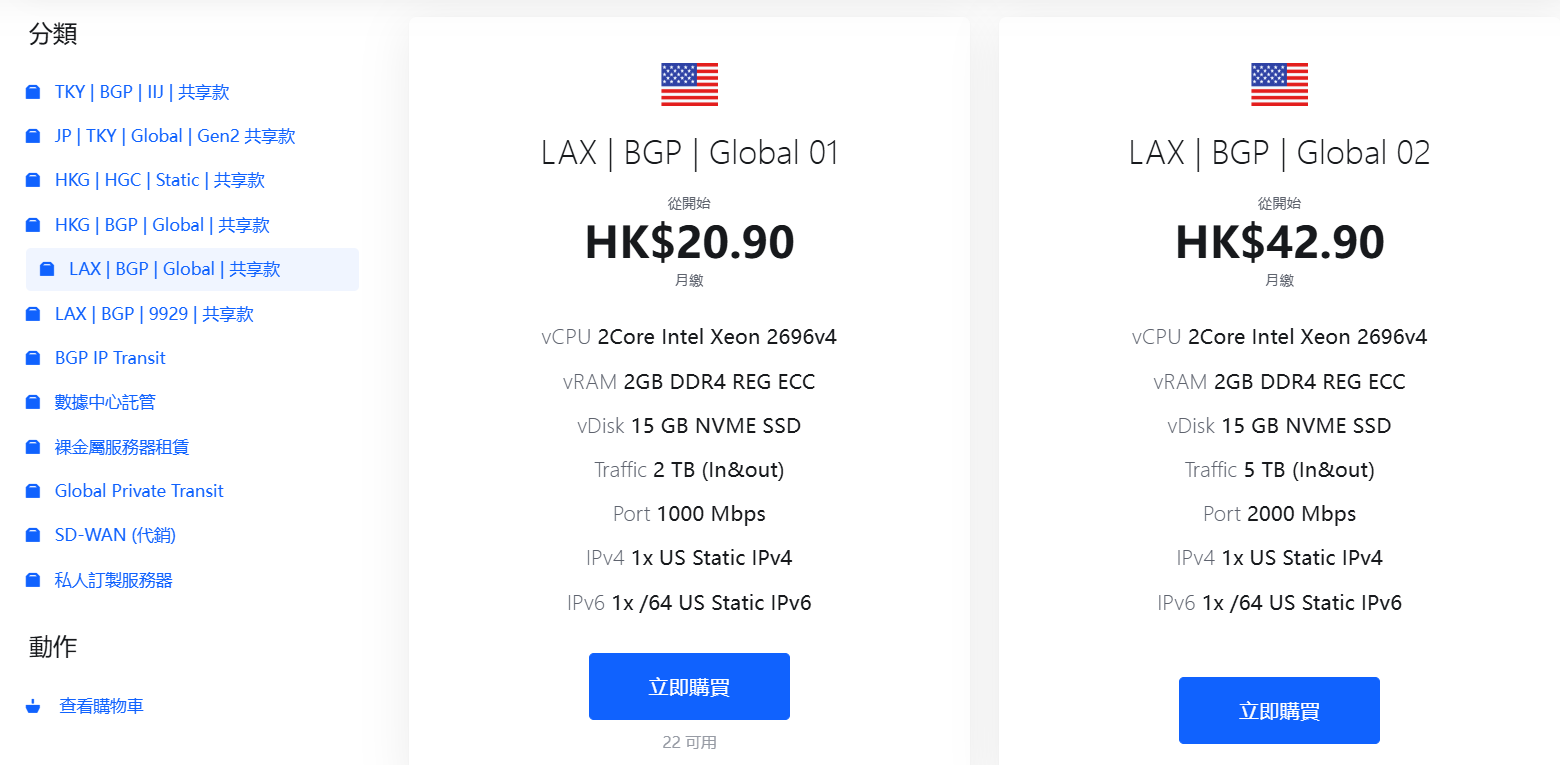Select the LAX | BGP | Global category
Screen dimensions: 1560x765
174,269
